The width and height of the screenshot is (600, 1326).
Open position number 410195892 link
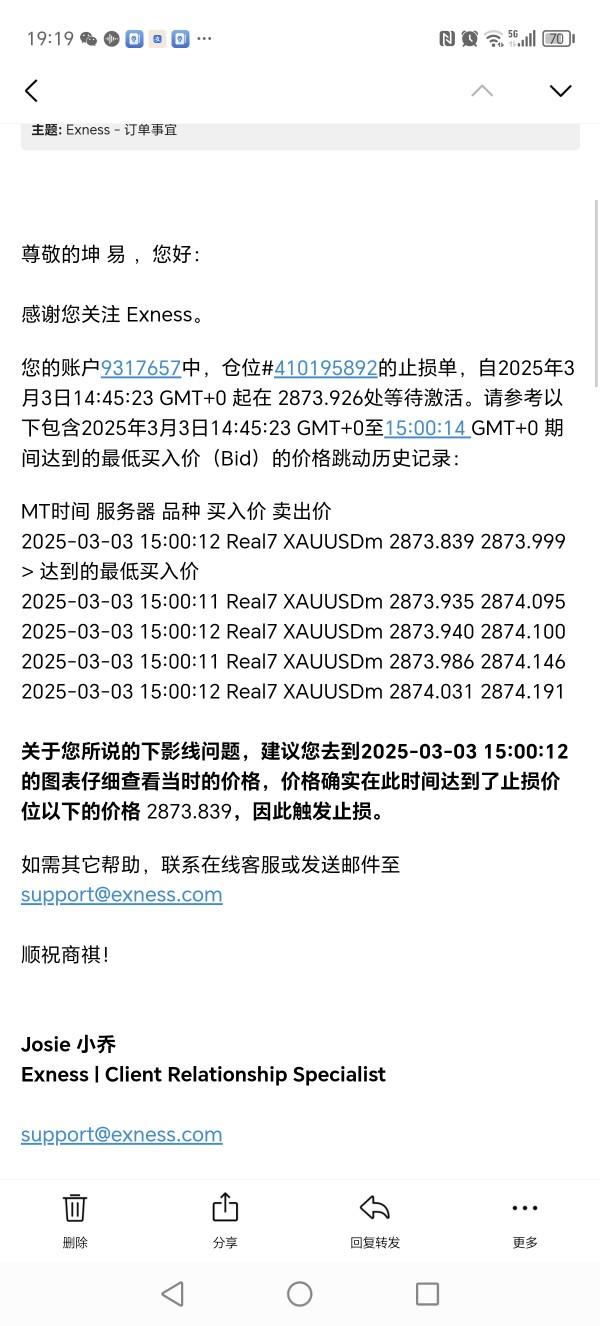point(326,367)
